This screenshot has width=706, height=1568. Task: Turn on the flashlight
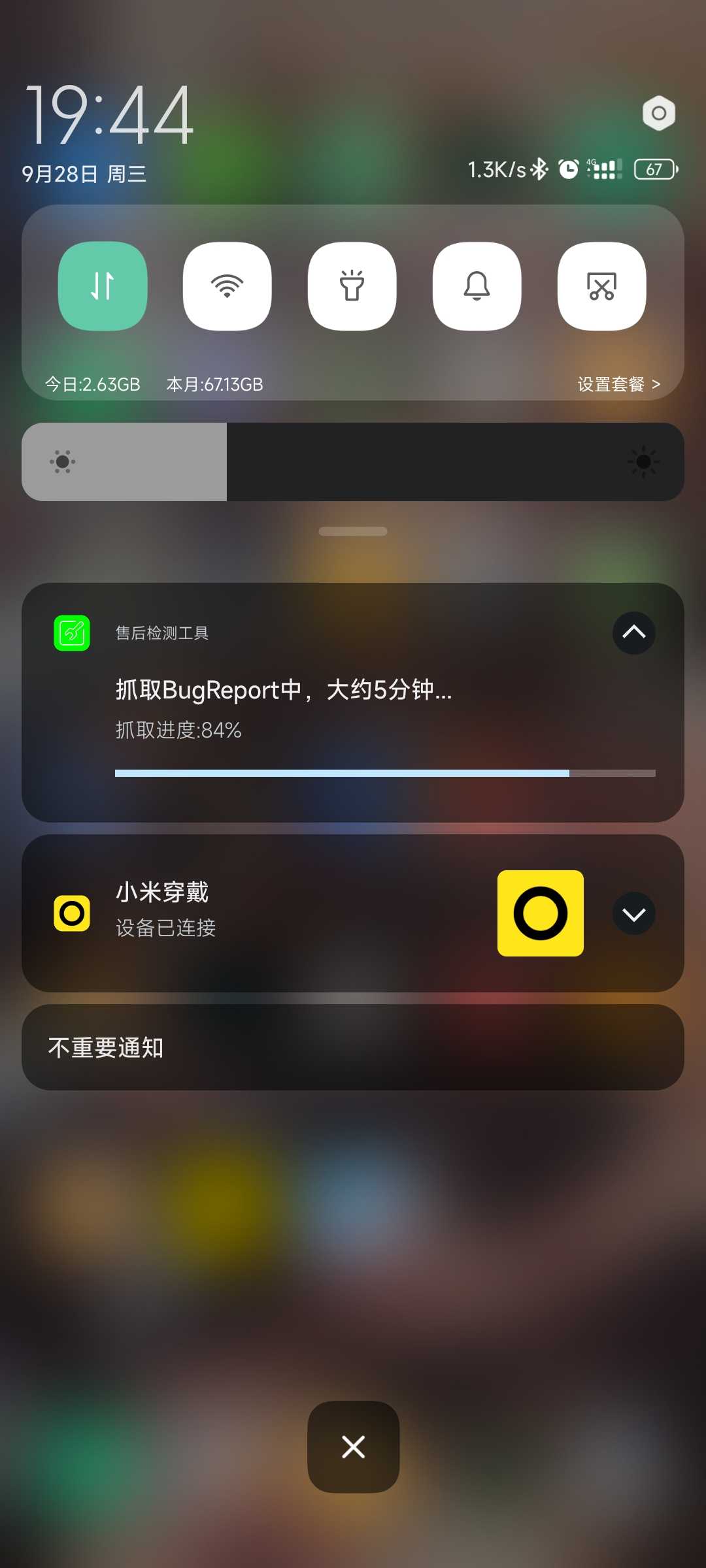[x=352, y=286]
